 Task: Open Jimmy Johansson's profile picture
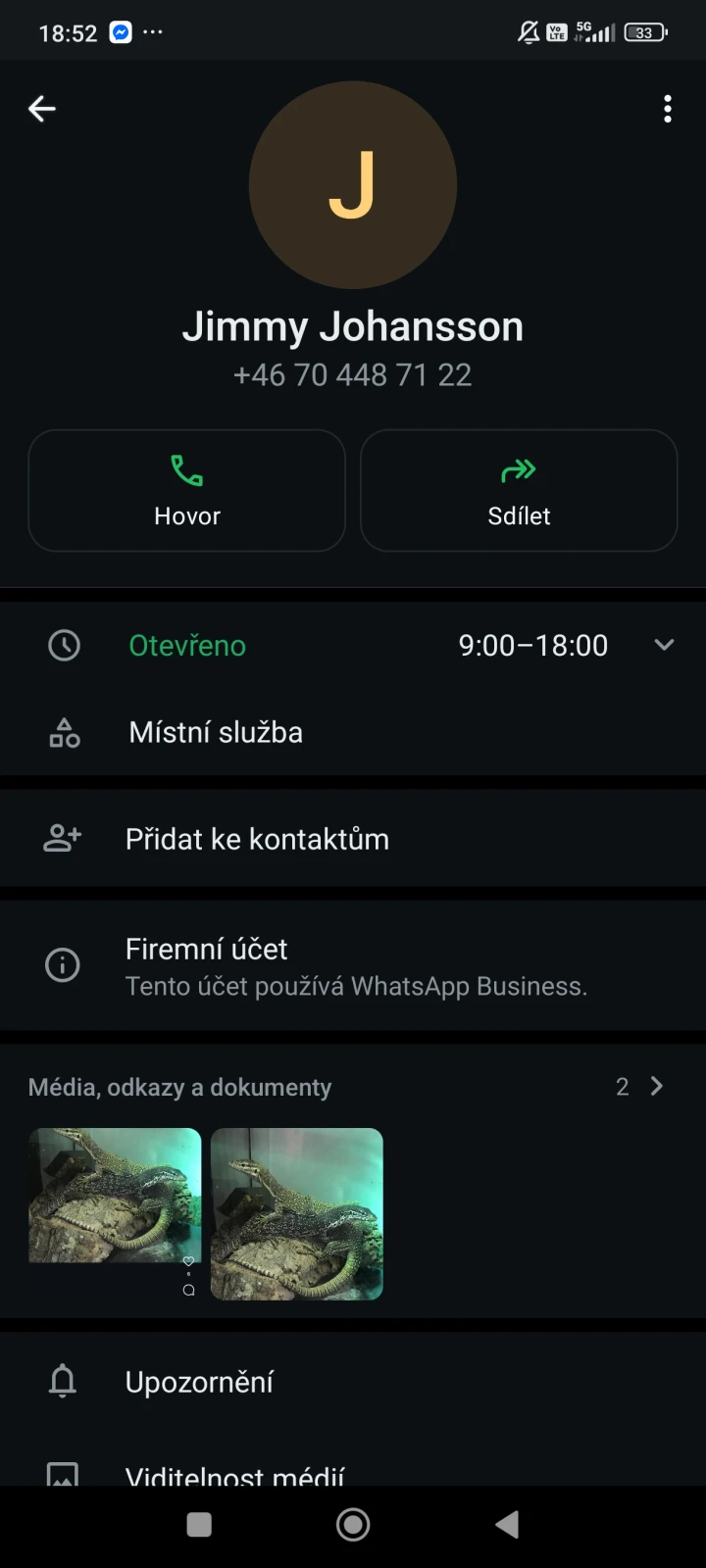coord(353,185)
